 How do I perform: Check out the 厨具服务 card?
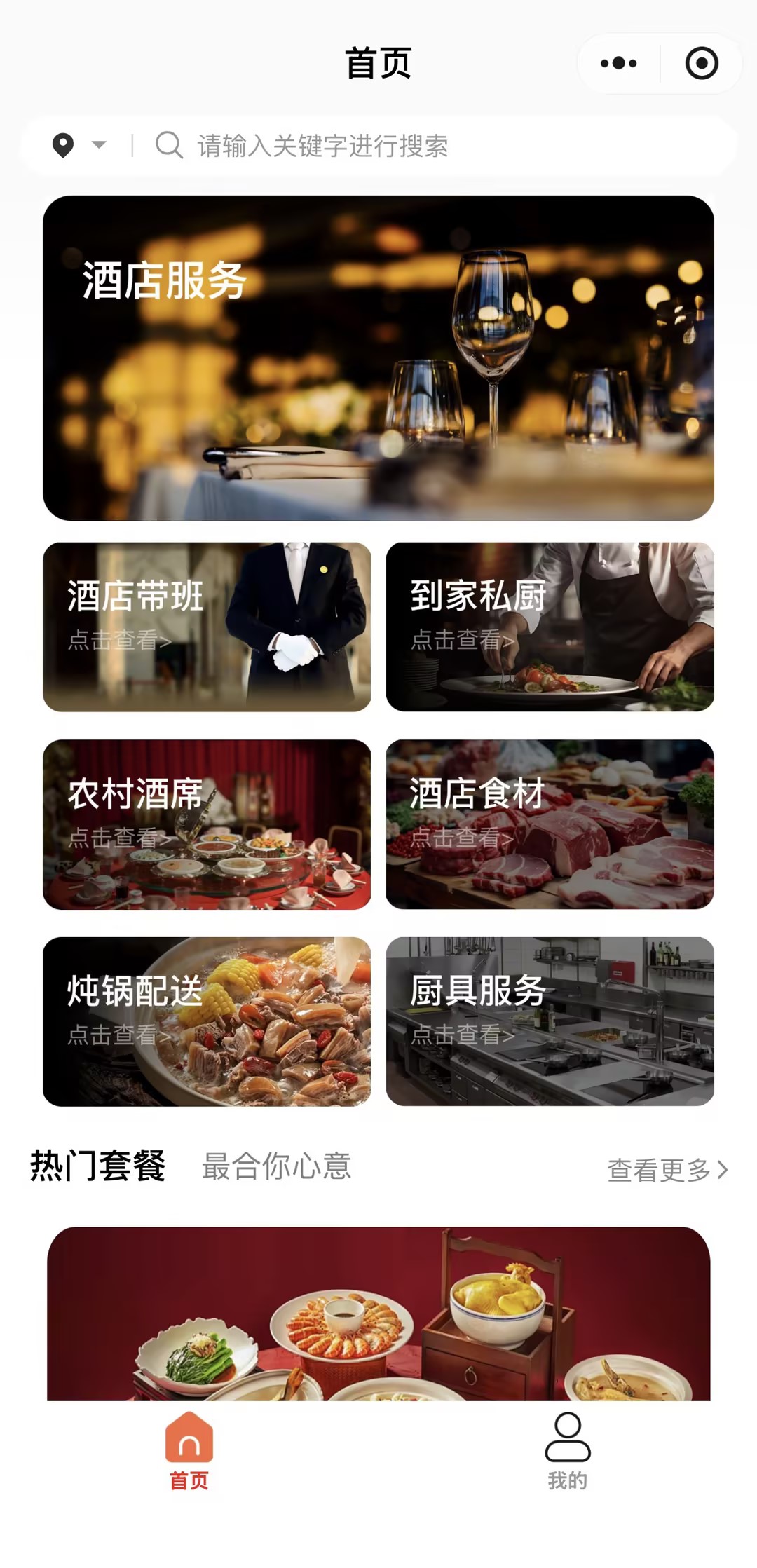click(x=550, y=1021)
